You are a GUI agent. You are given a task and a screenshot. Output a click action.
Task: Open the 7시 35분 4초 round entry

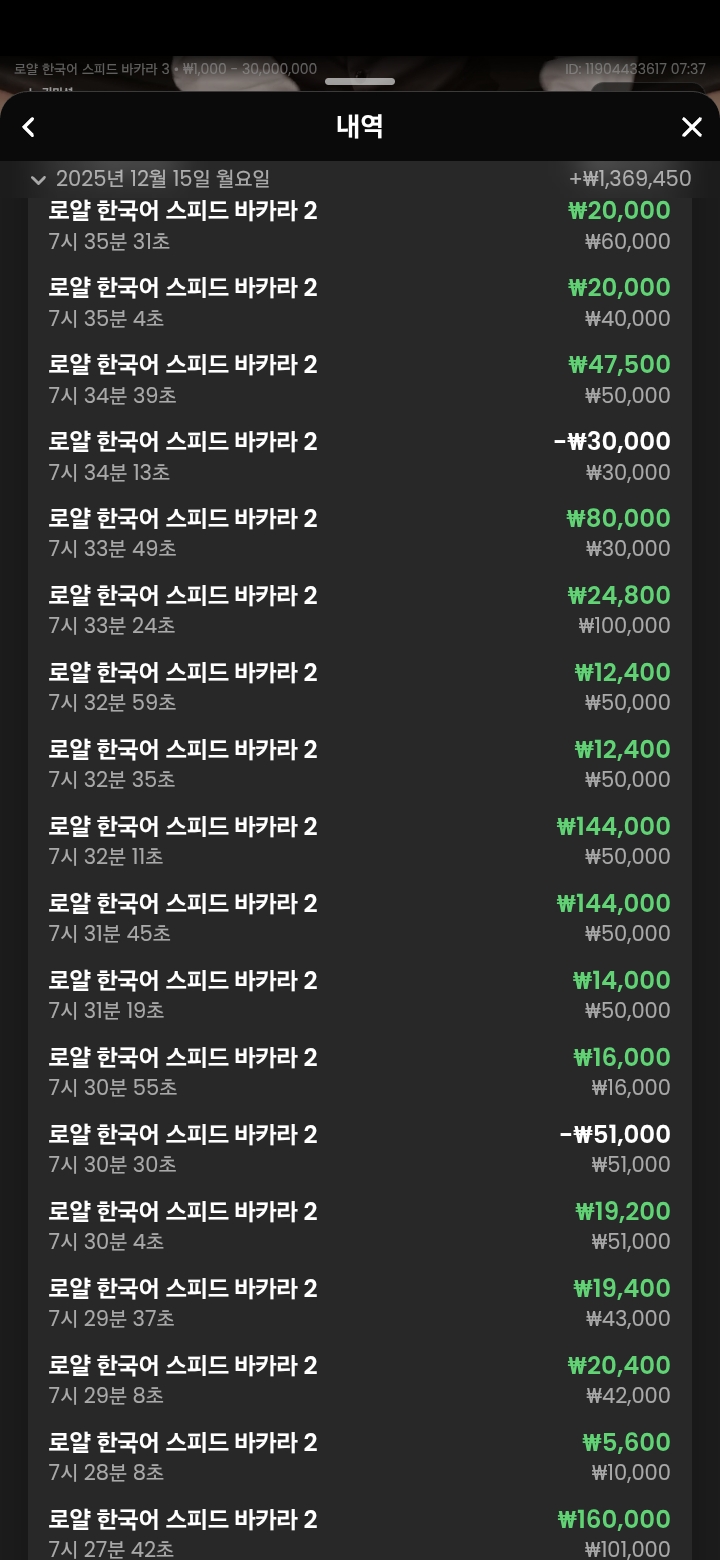point(359,303)
